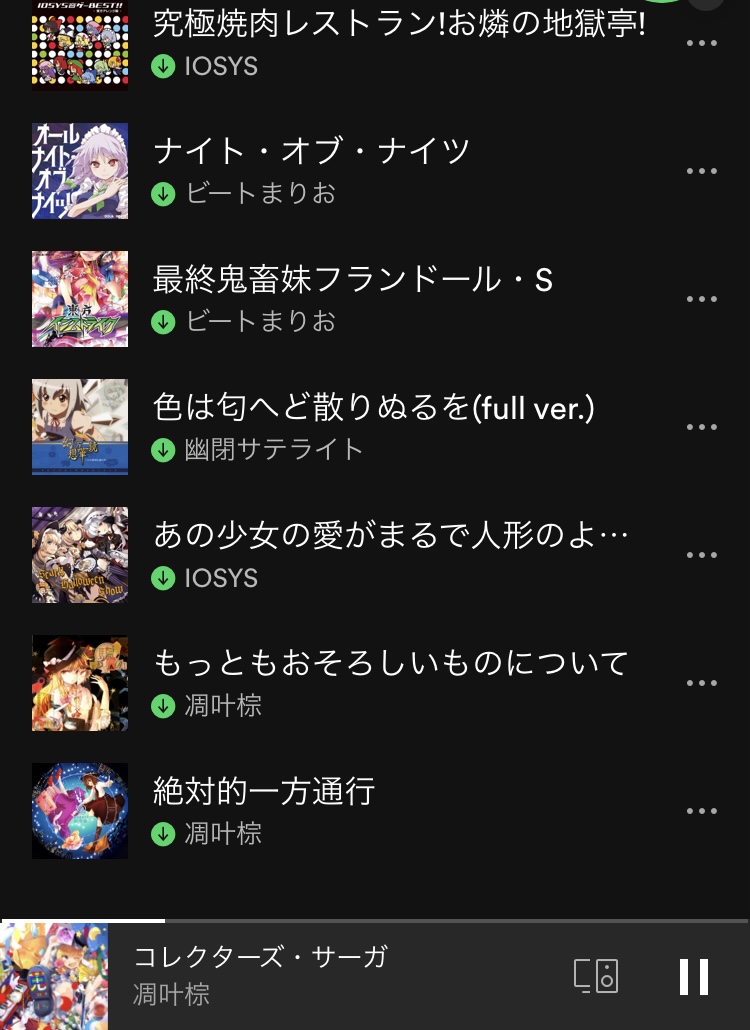Open more options for もっともおそろしいものについて
Image resolution: width=750 pixels, height=1030 pixels.
pyautogui.click(x=702, y=683)
